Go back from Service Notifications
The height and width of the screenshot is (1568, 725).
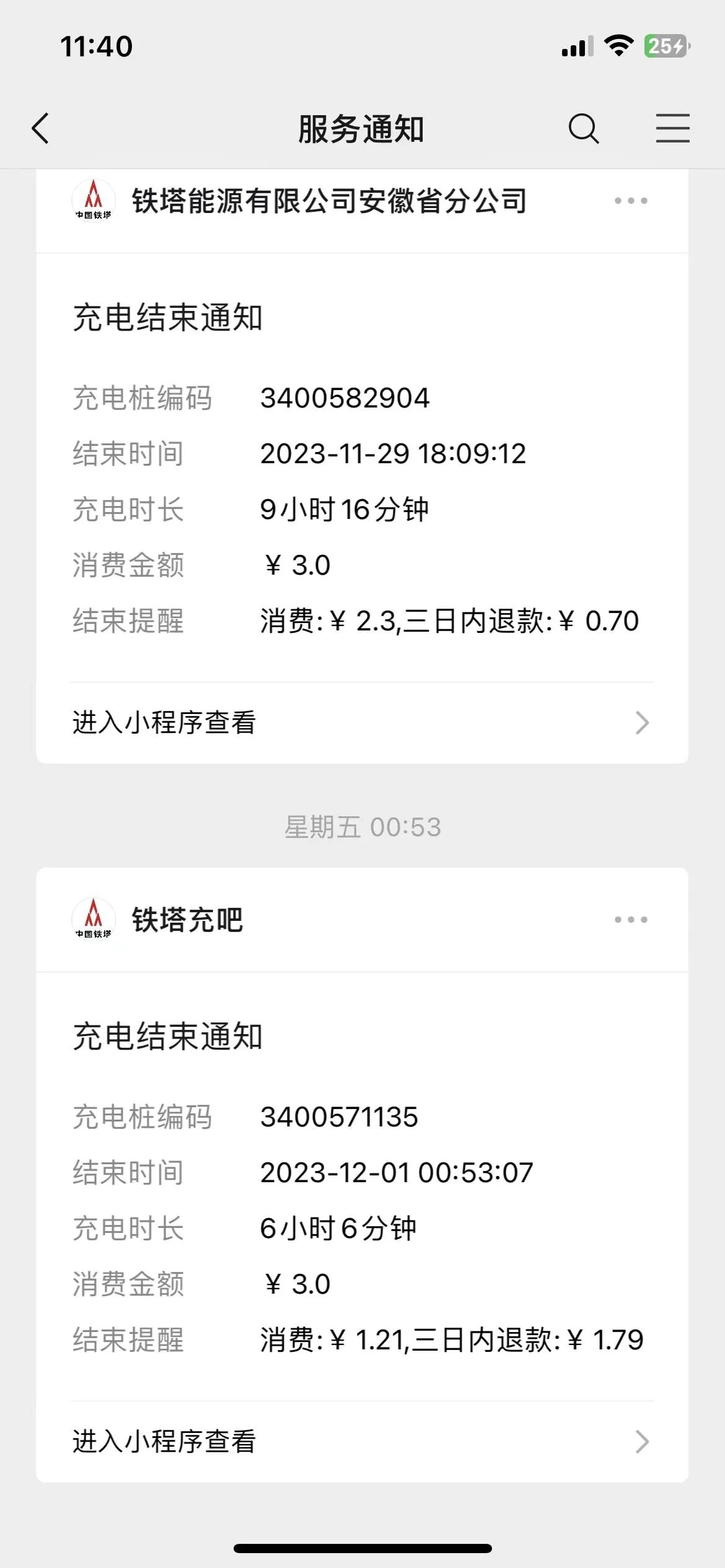[41, 129]
